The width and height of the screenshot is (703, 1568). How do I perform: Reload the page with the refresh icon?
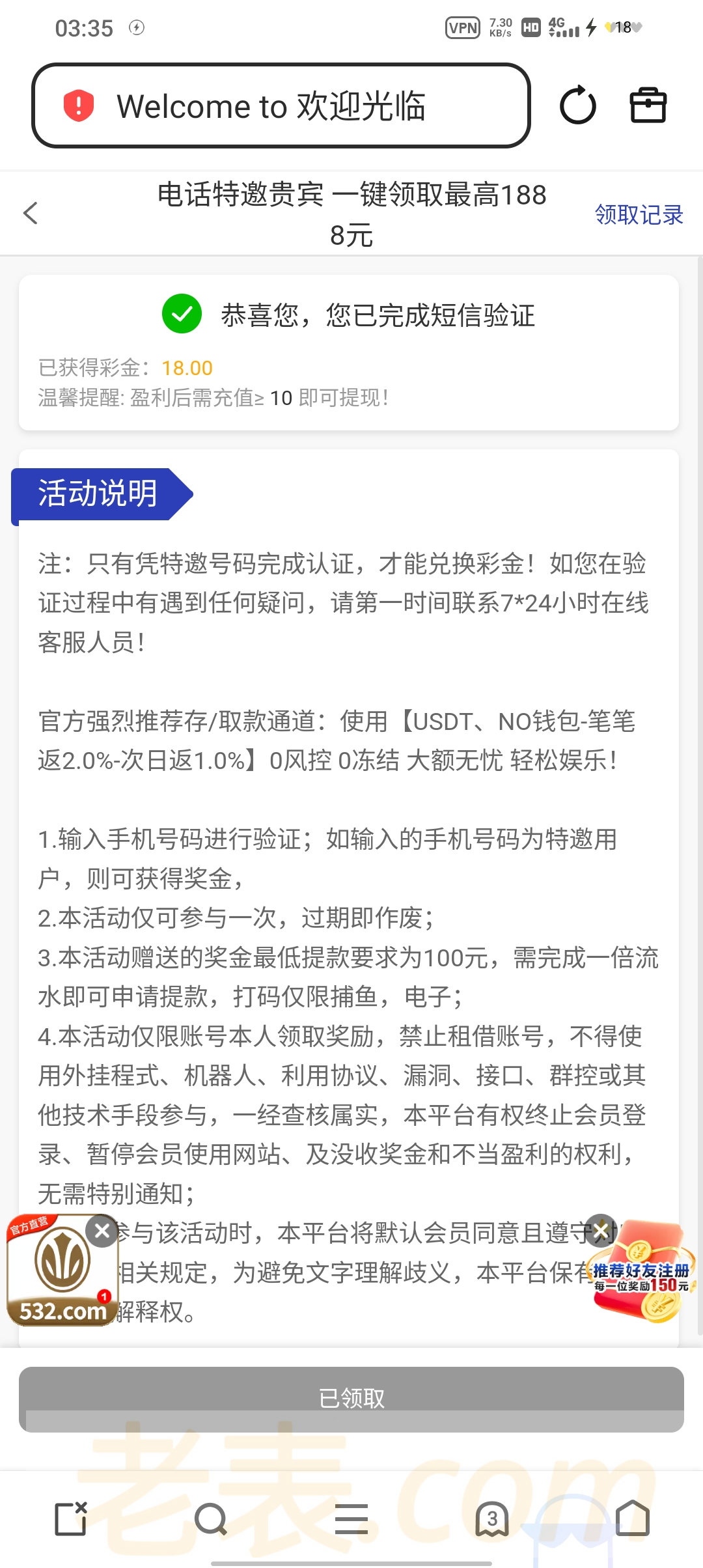click(577, 105)
